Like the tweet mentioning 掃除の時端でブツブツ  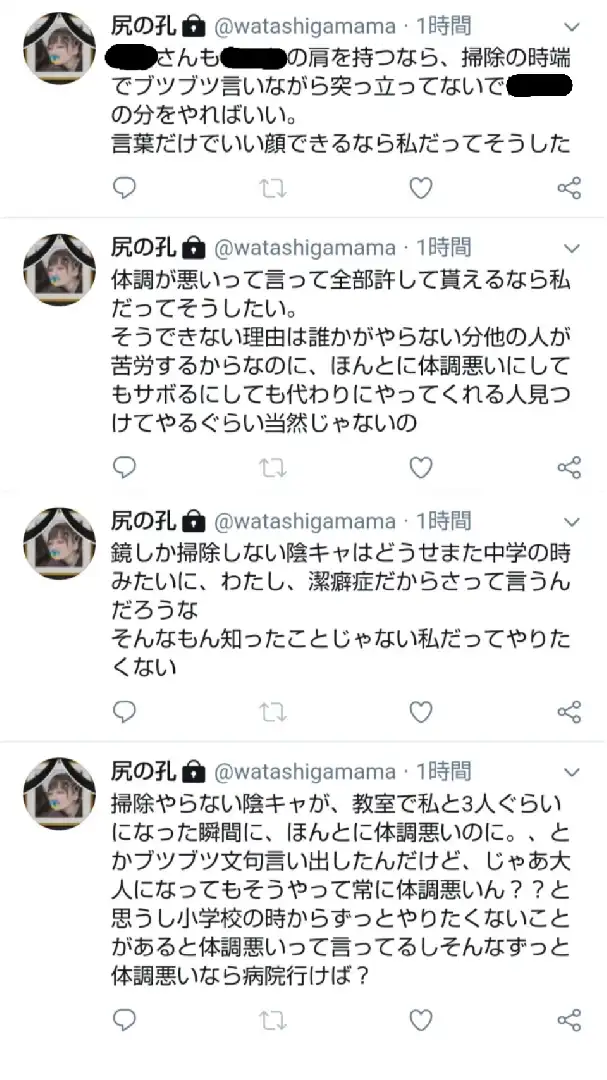point(421,187)
